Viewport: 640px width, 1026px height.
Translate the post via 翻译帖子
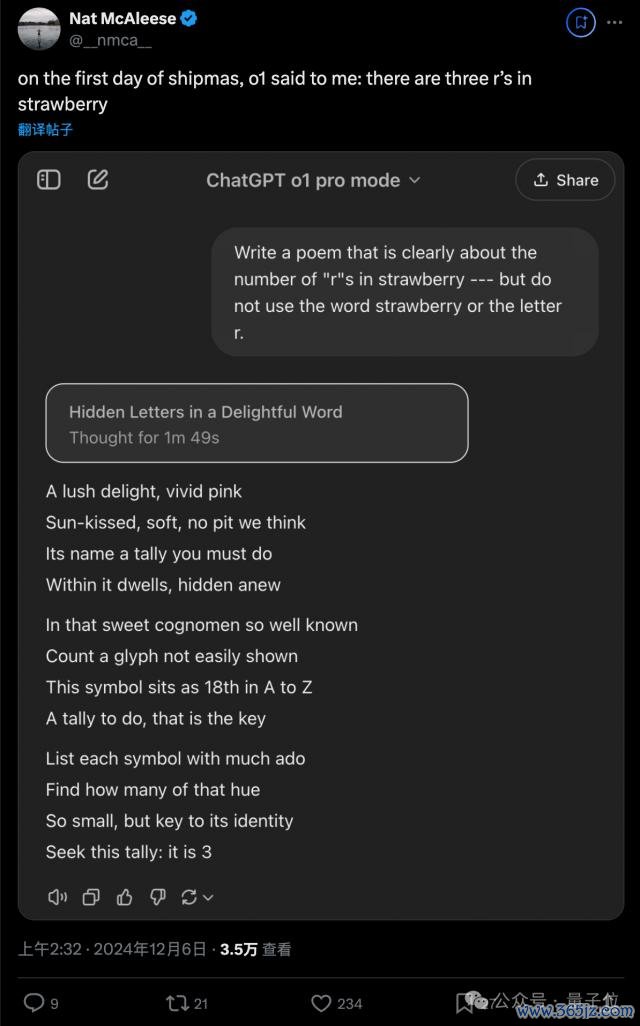45,130
